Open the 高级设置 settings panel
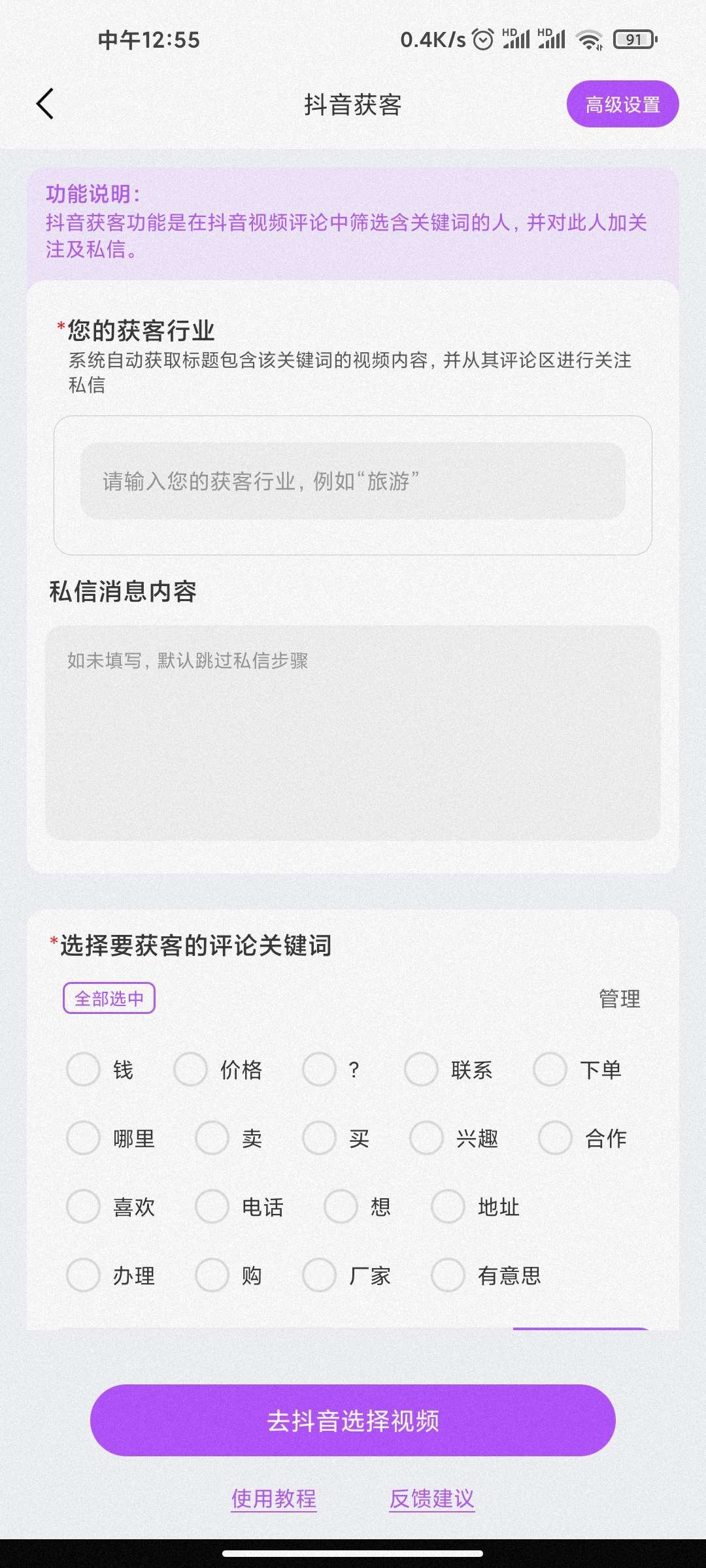This screenshot has width=706, height=1568. [x=622, y=103]
